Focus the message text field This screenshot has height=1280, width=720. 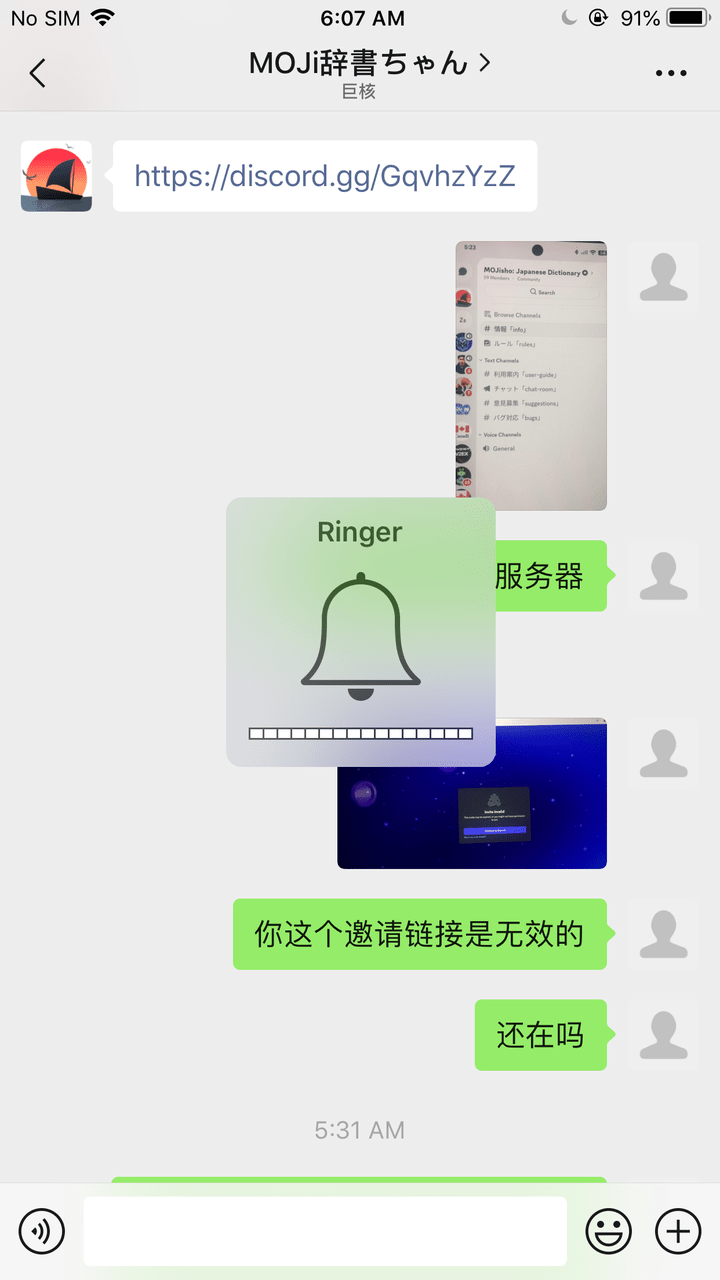pos(325,1231)
